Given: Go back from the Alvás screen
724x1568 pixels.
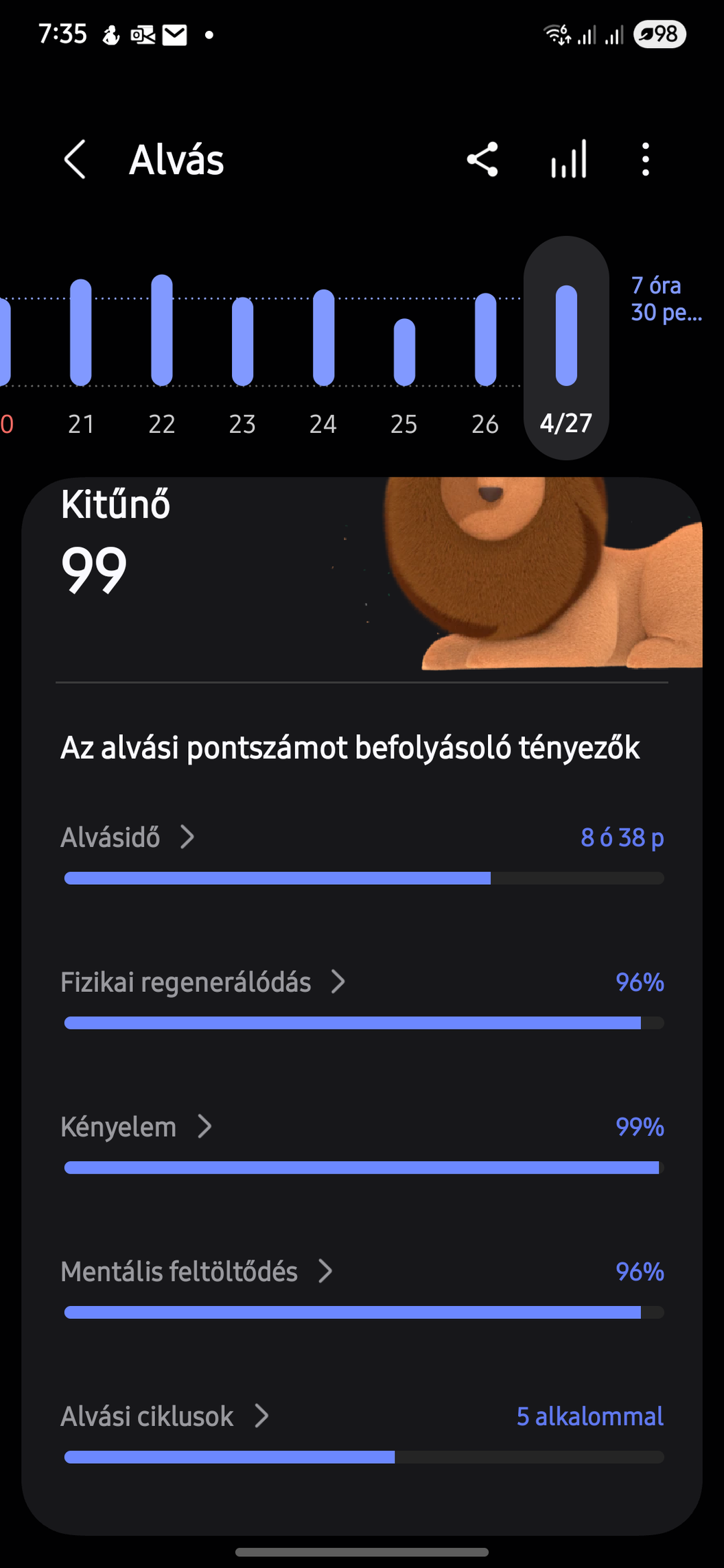Looking at the screenshot, I should 75,160.
